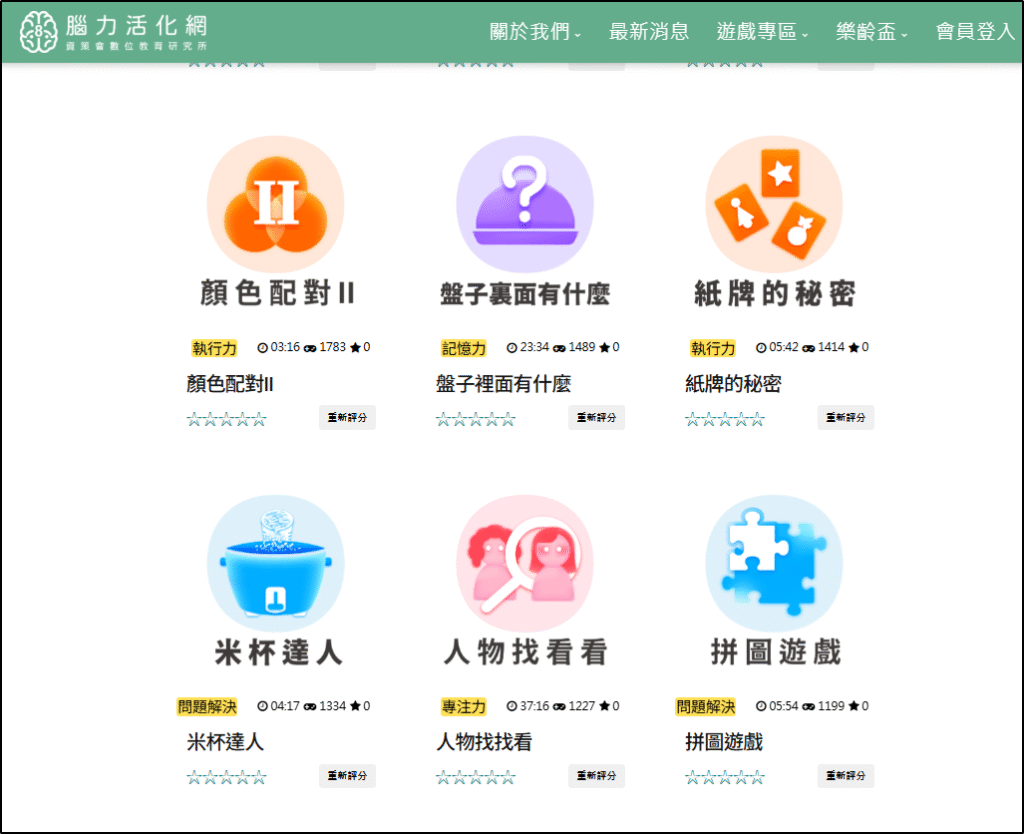Tap 重新評分 under 盤子裡面有什麼
The image size is (1024, 834).
click(596, 418)
